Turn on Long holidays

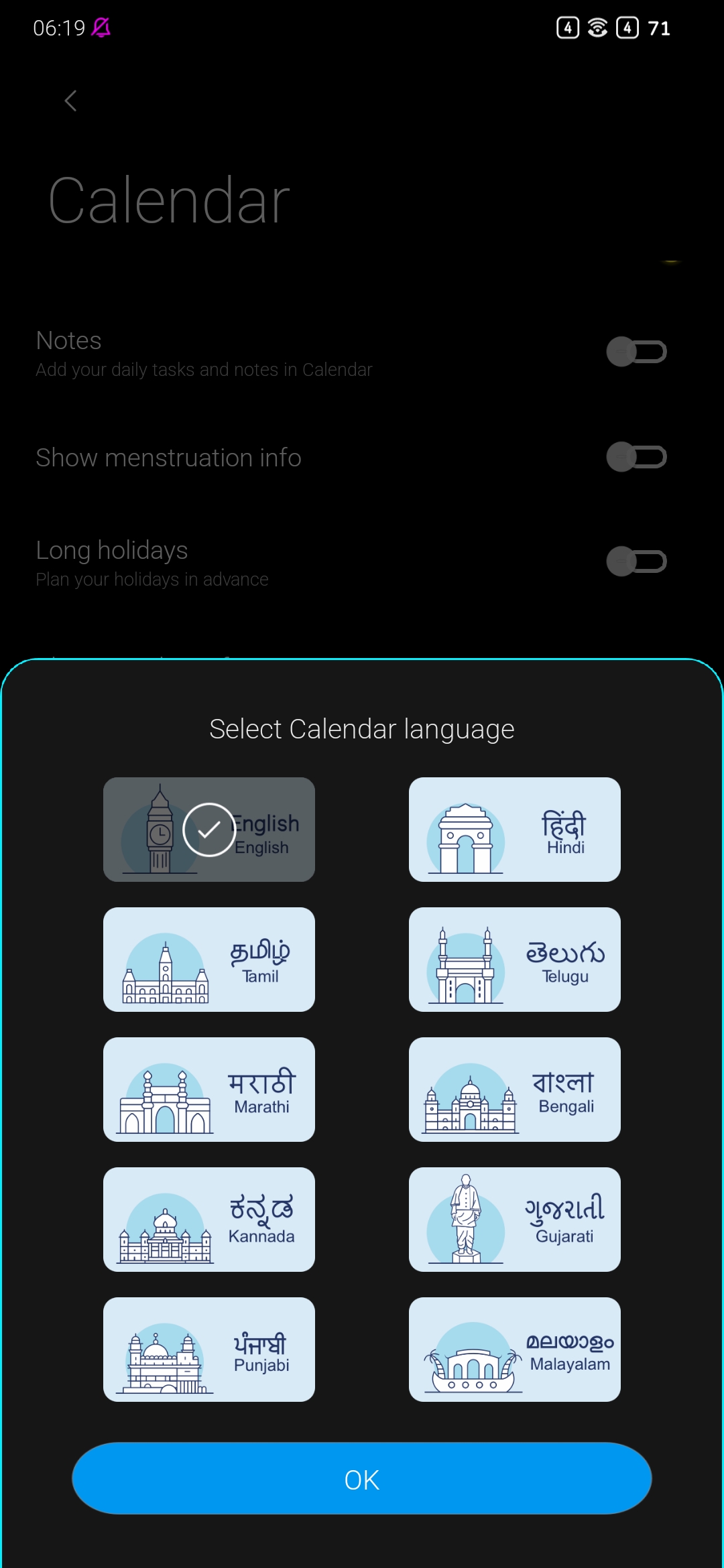[636, 562]
